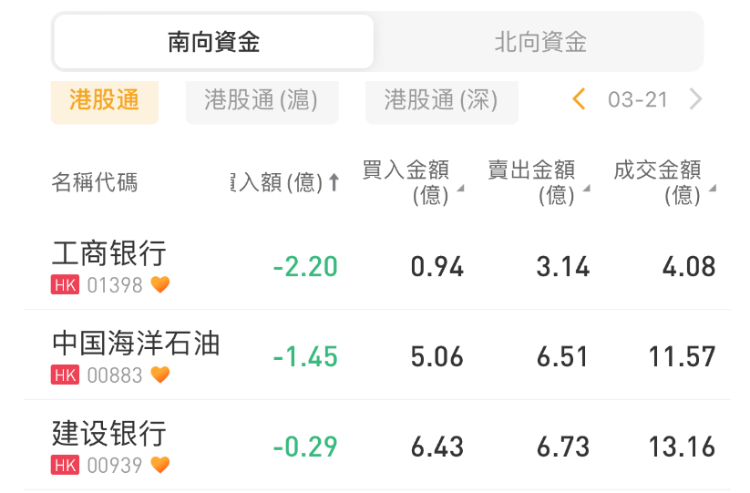Select the 港股通 (深) chip
This screenshot has height=493, width=750.
coord(441,100)
